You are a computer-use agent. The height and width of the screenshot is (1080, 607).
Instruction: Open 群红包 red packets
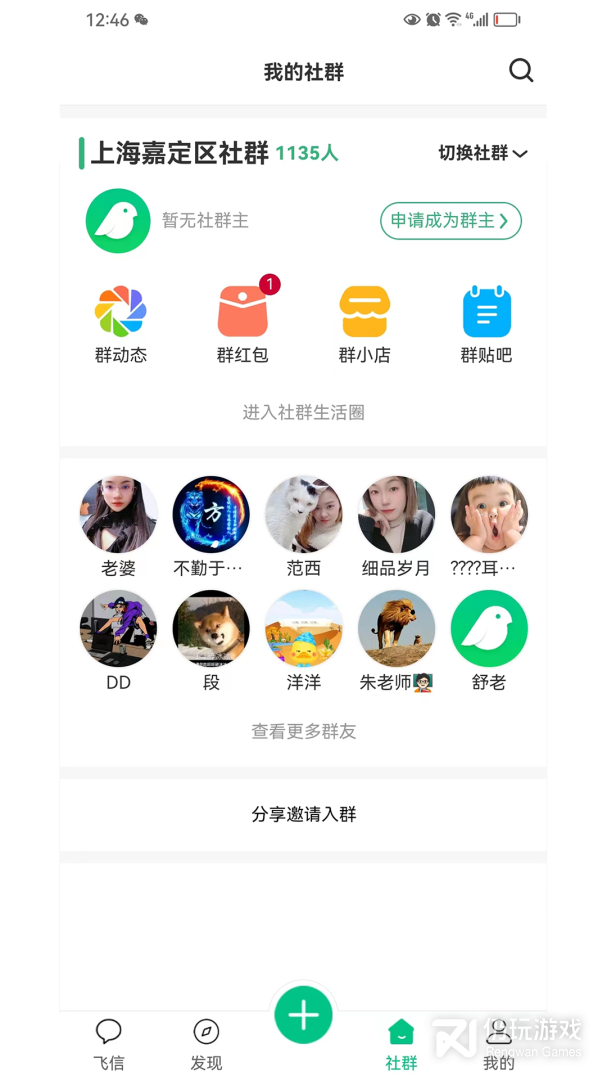tap(243, 324)
